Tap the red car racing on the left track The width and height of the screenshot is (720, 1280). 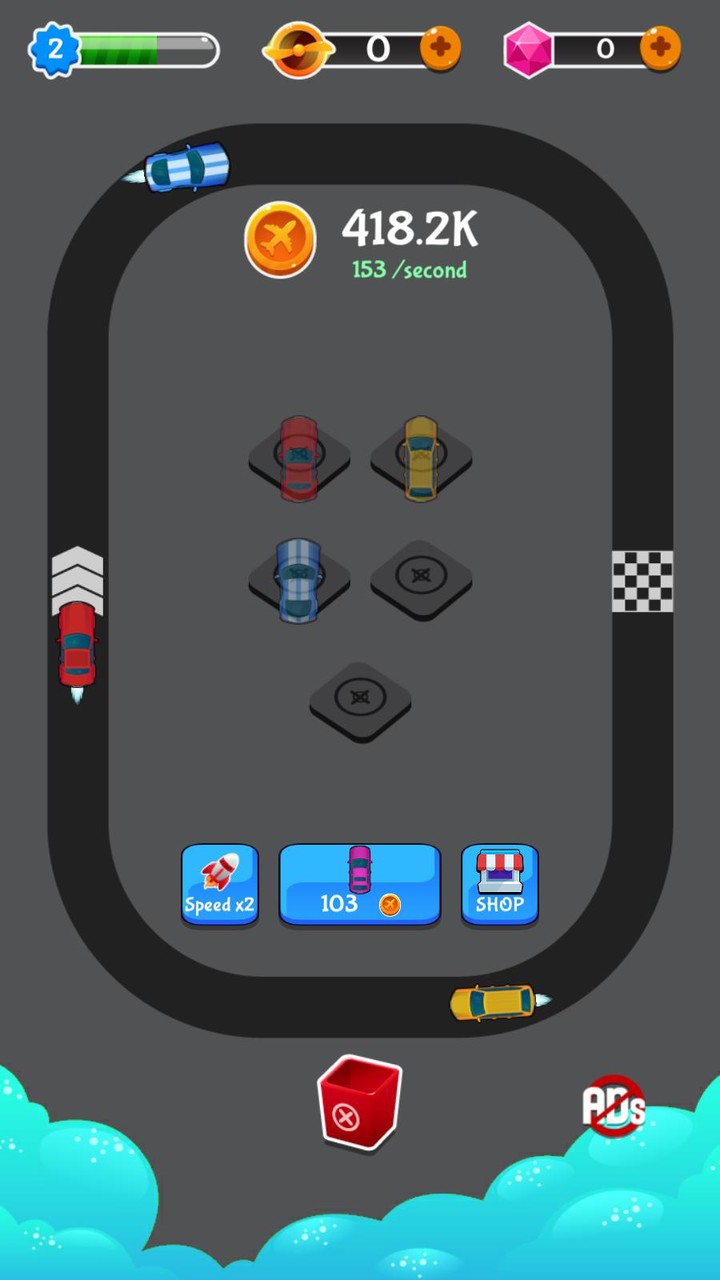coord(77,645)
